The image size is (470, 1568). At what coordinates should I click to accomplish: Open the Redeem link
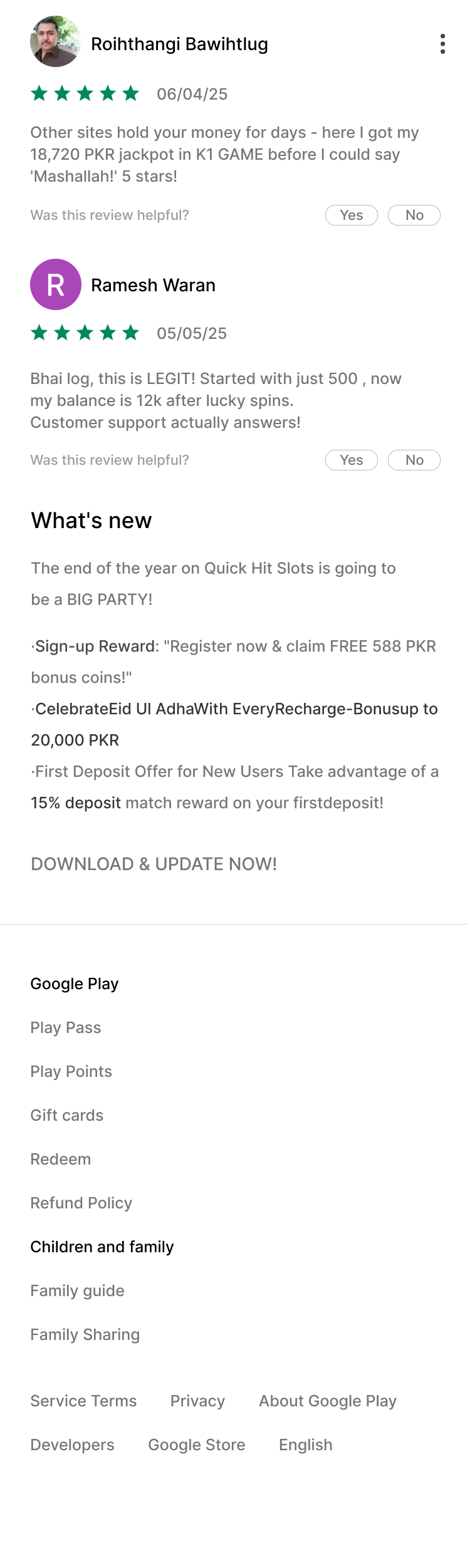click(x=61, y=1159)
